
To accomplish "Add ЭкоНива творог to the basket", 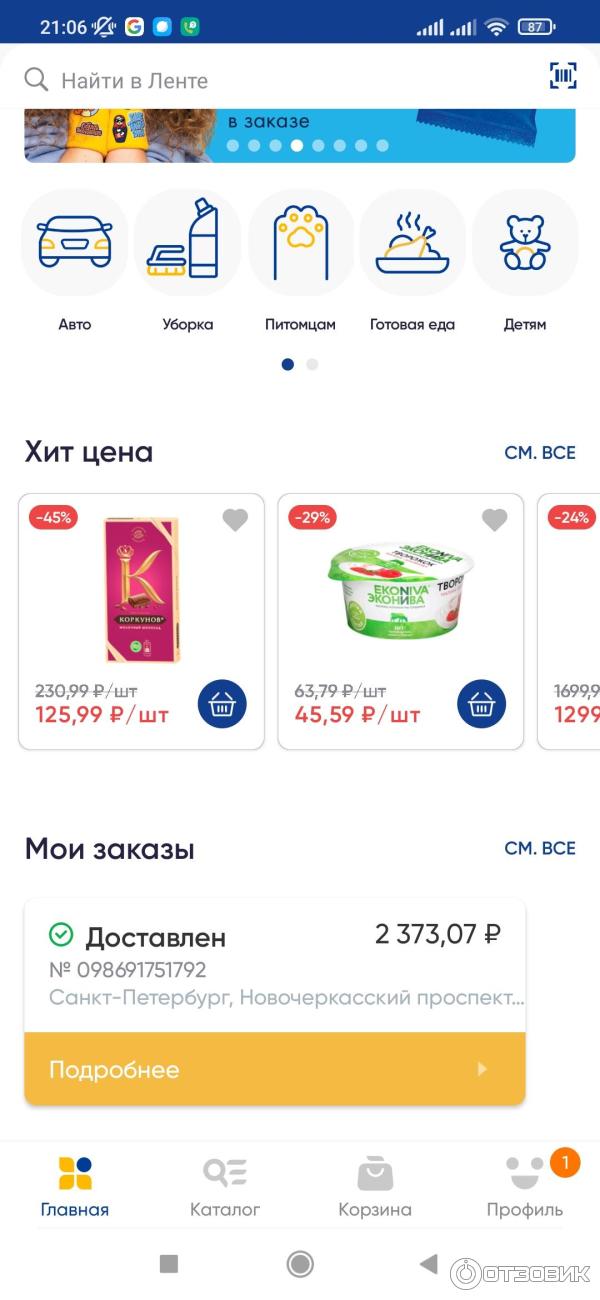I will click(481, 704).
